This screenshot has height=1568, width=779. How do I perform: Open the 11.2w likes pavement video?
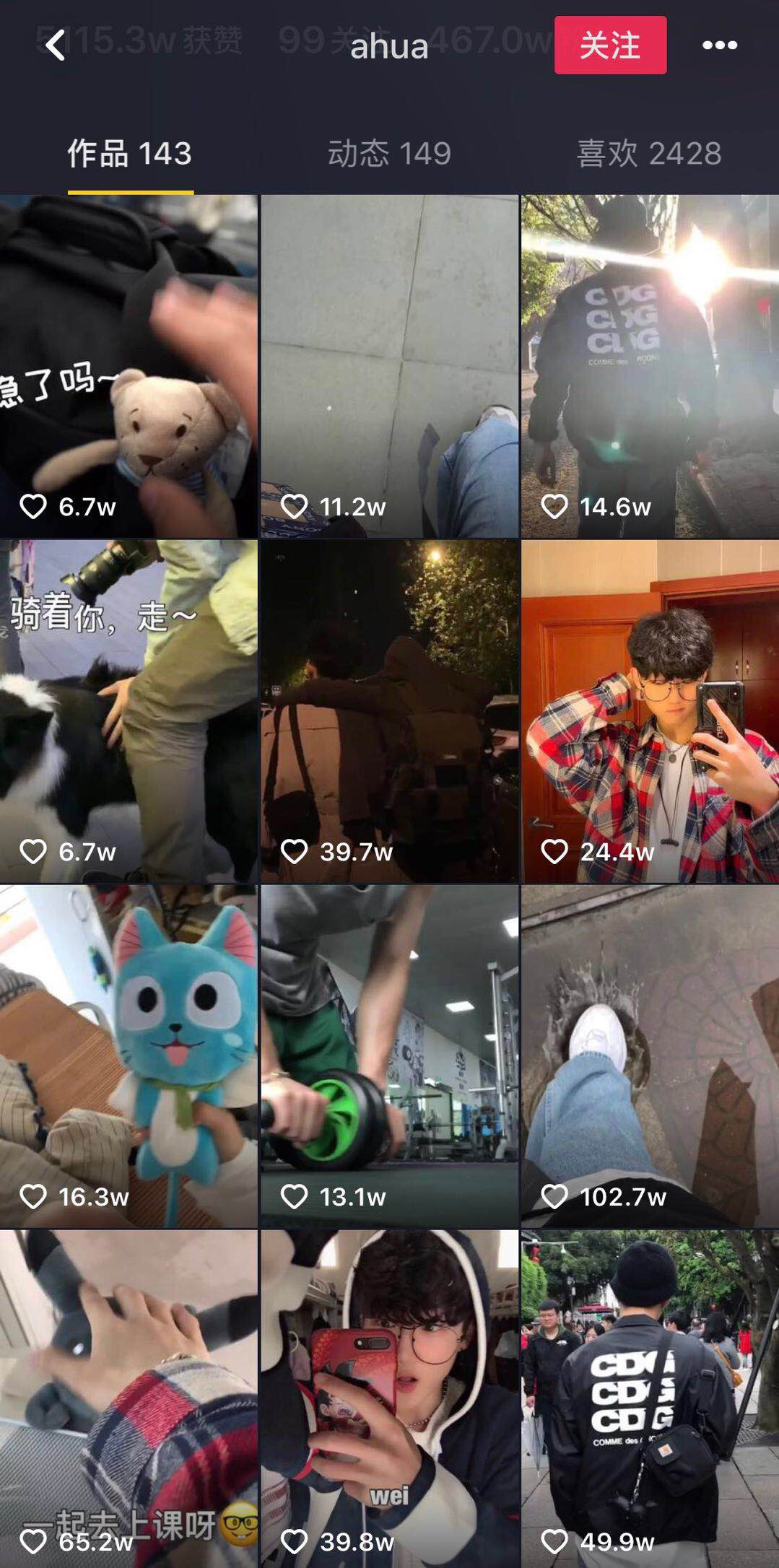tap(389, 366)
